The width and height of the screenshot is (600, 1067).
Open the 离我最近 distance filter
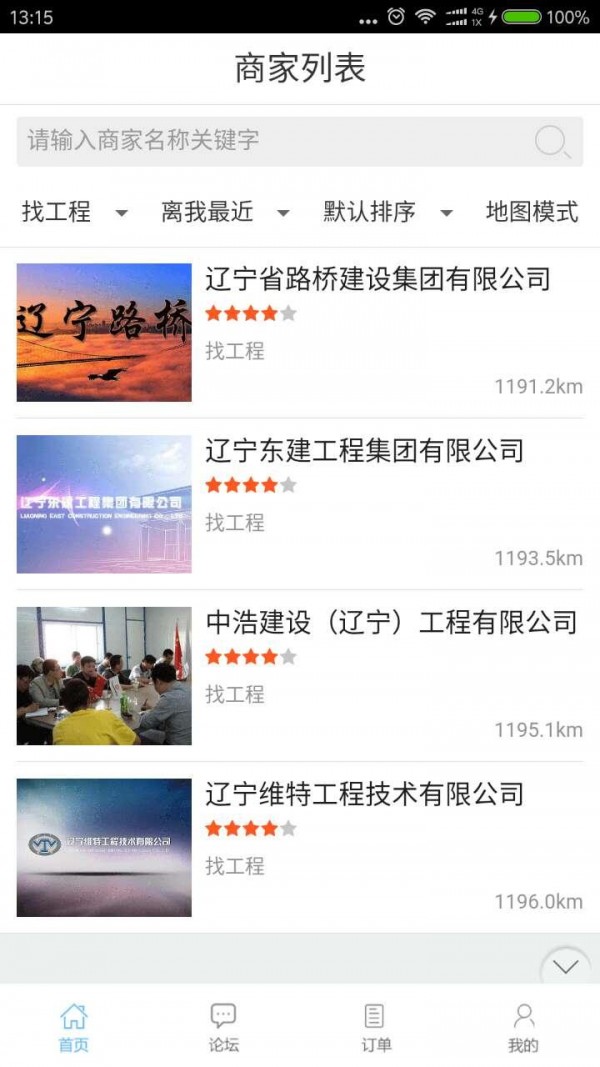click(x=224, y=212)
